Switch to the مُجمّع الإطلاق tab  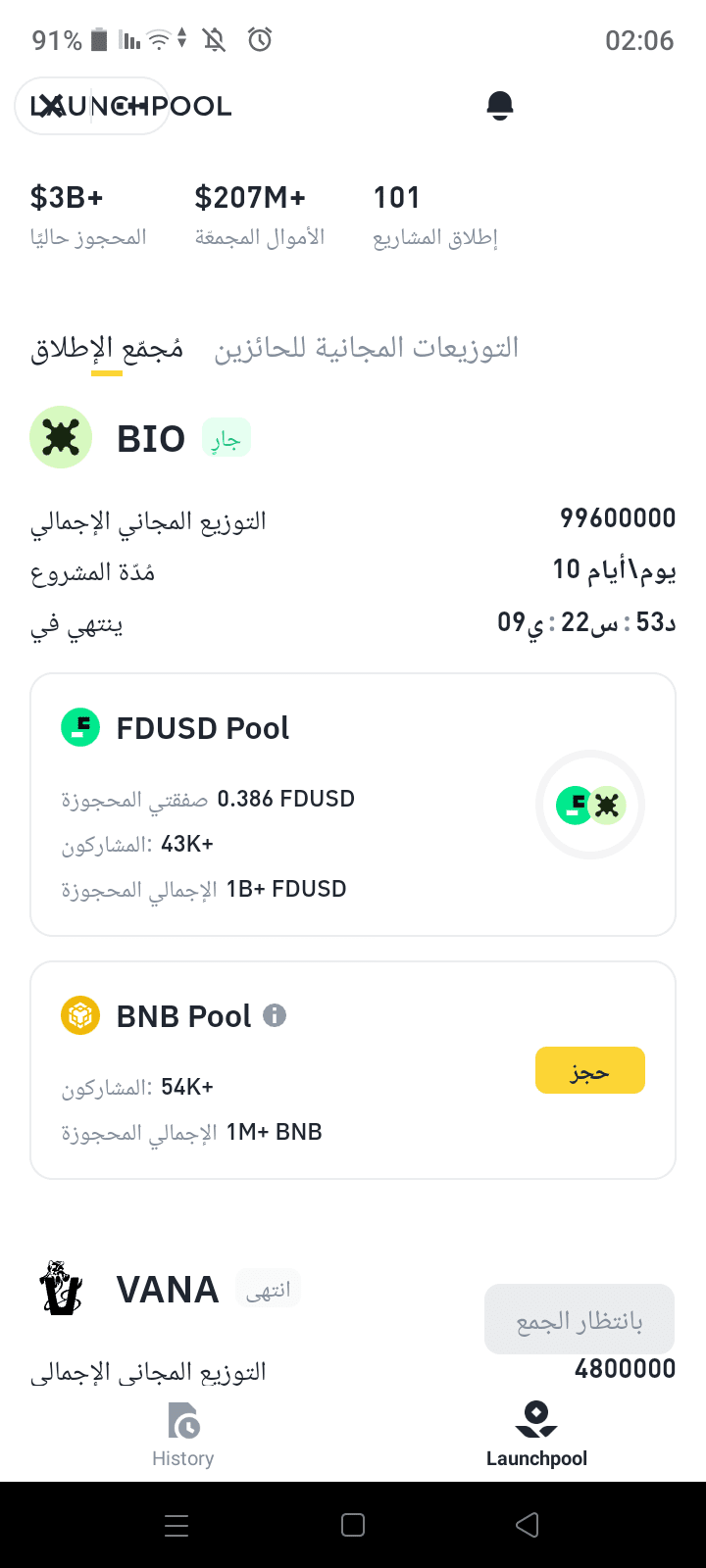click(x=107, y=349)
